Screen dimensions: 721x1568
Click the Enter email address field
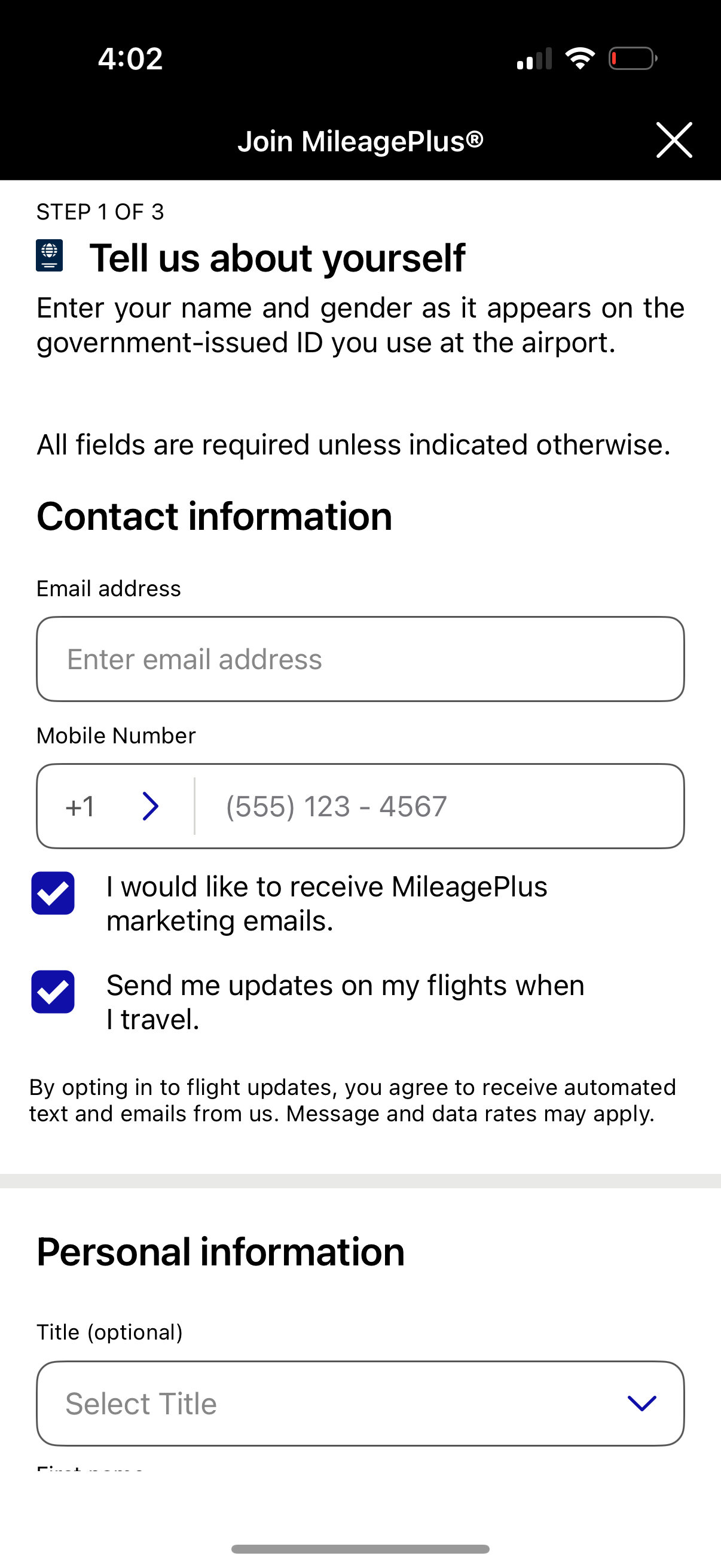(x=360, y=658)
